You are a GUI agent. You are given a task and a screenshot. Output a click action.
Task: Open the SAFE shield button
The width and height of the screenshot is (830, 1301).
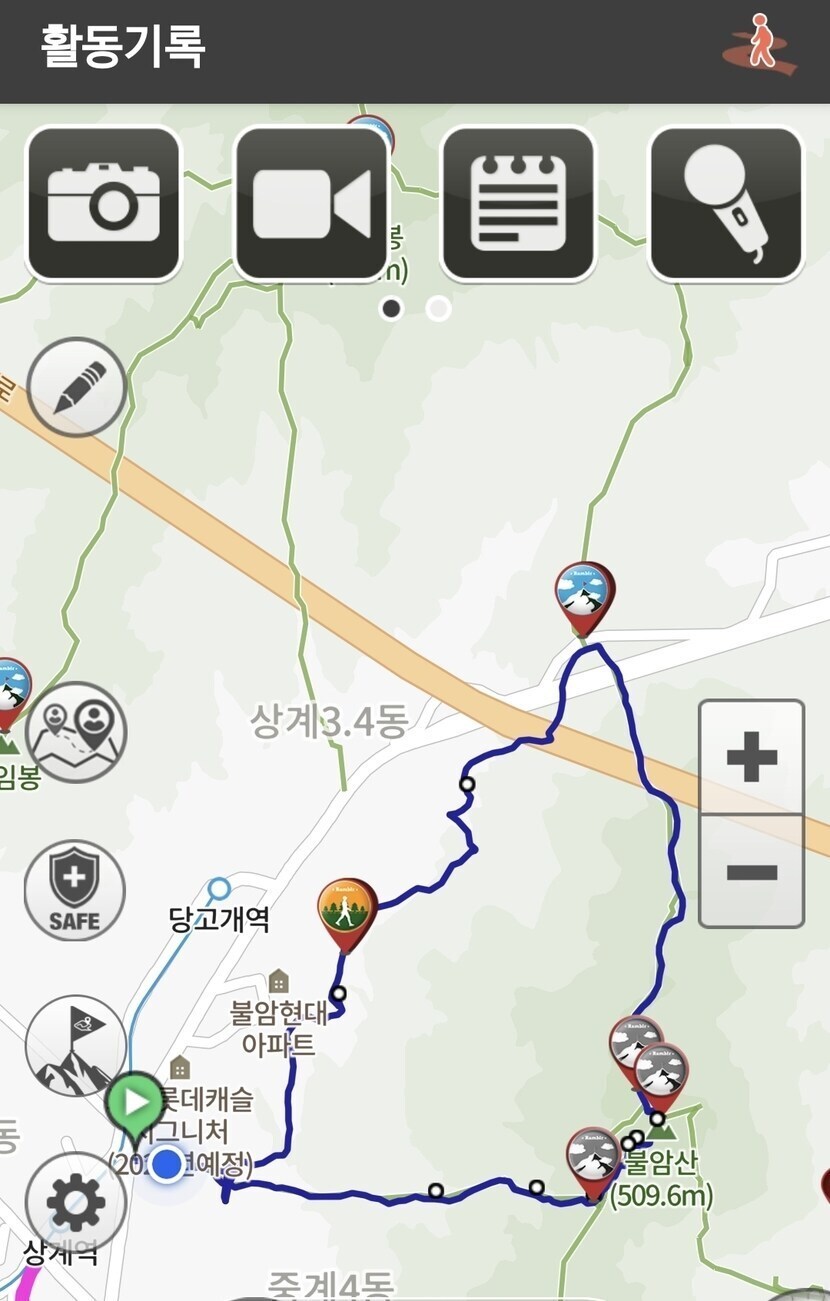pyautogui.click(x=74, y=889)
